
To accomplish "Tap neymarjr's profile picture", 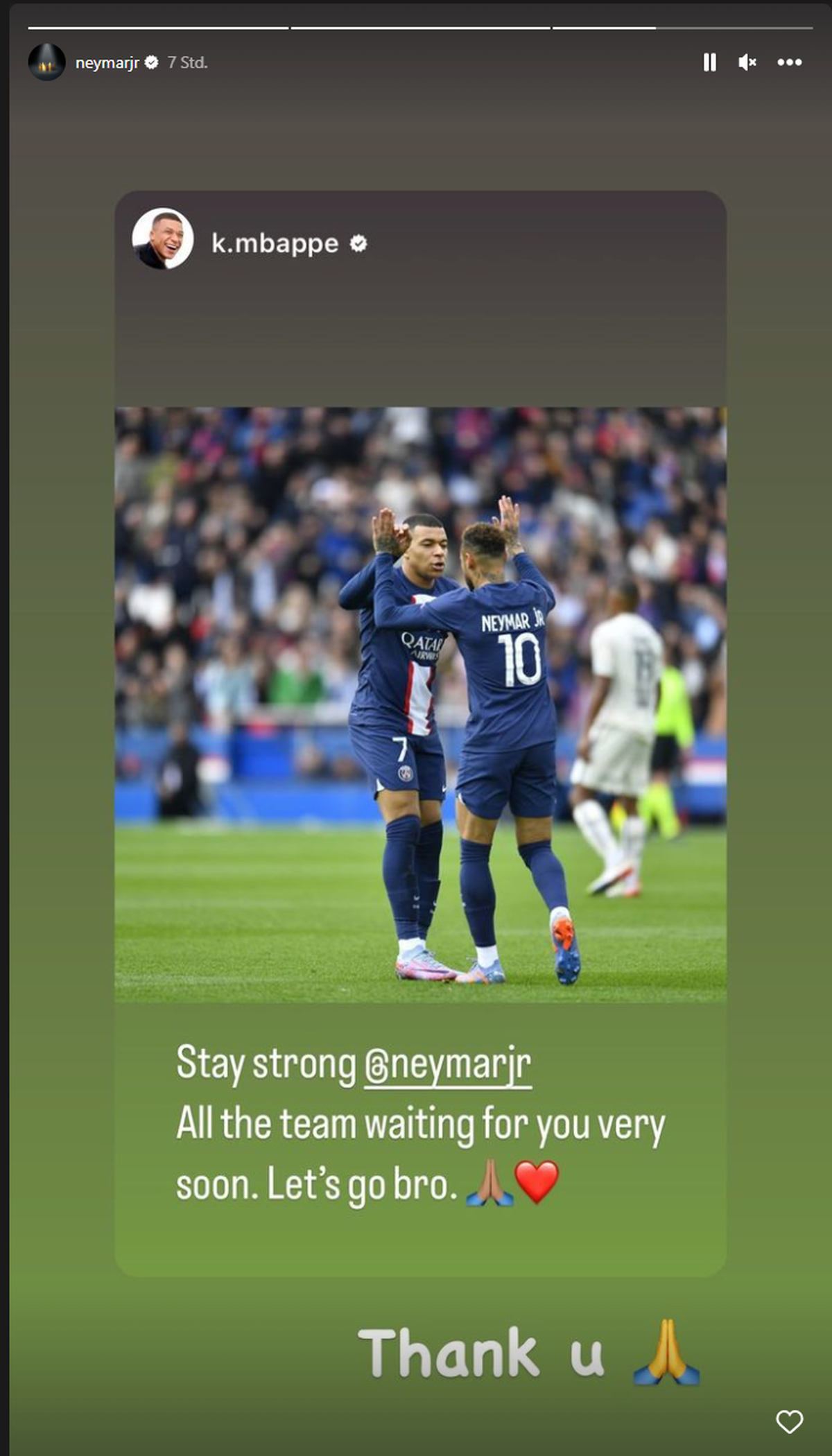I will (46, 62).
